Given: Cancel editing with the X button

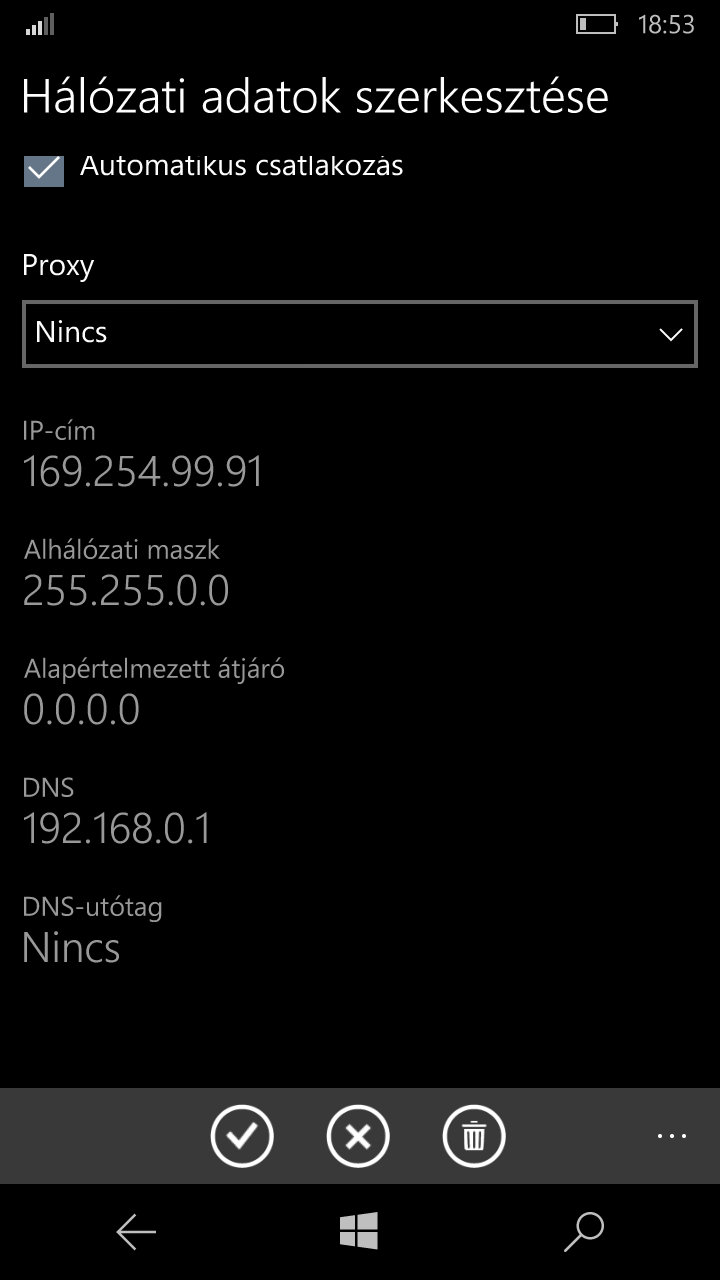Looking at the screenshot, I should (358, 1136).
